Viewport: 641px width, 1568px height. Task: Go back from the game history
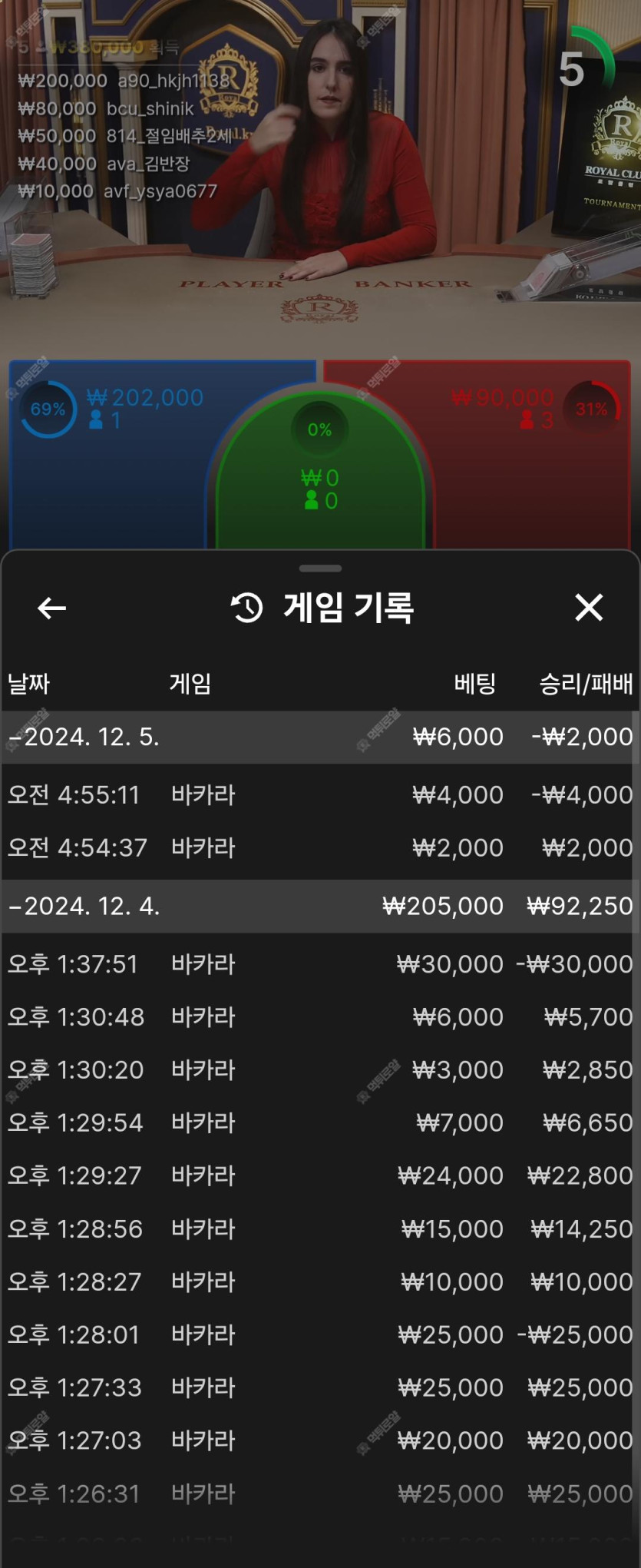tap(51, 608)
